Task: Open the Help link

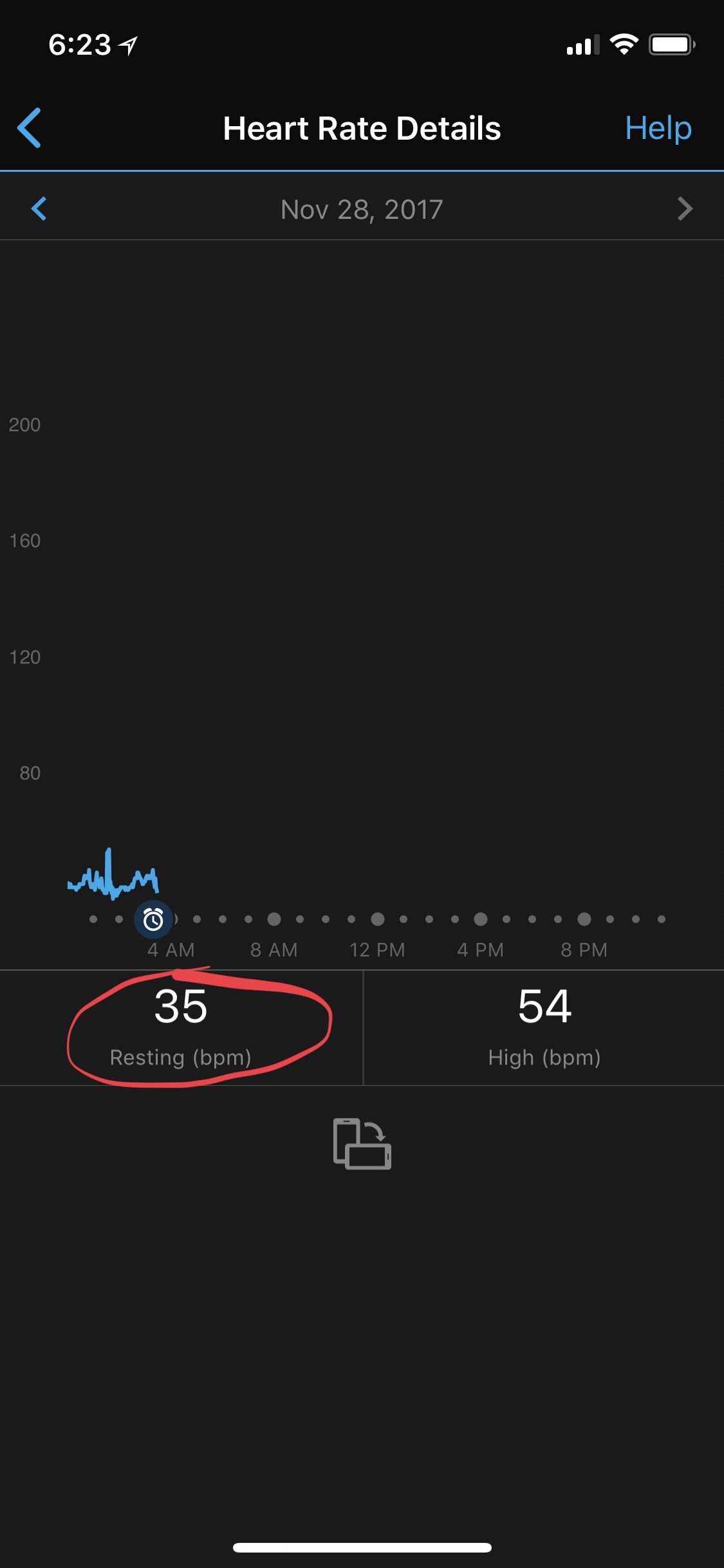Action: [658, 128]
